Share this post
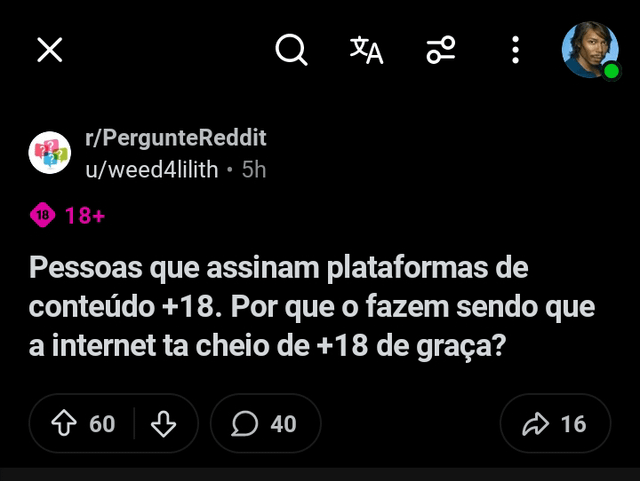640x481 pixels. [555, 424]
